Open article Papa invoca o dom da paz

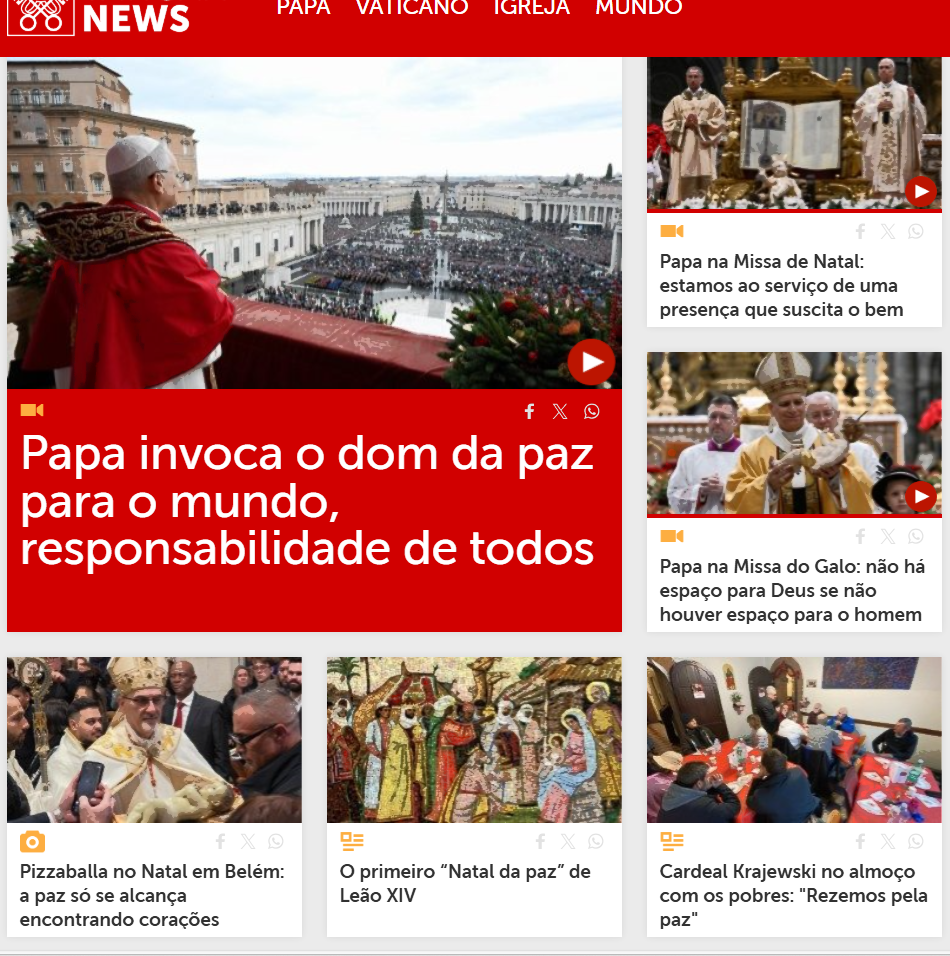pyautogui.click(x=307, y=500)
